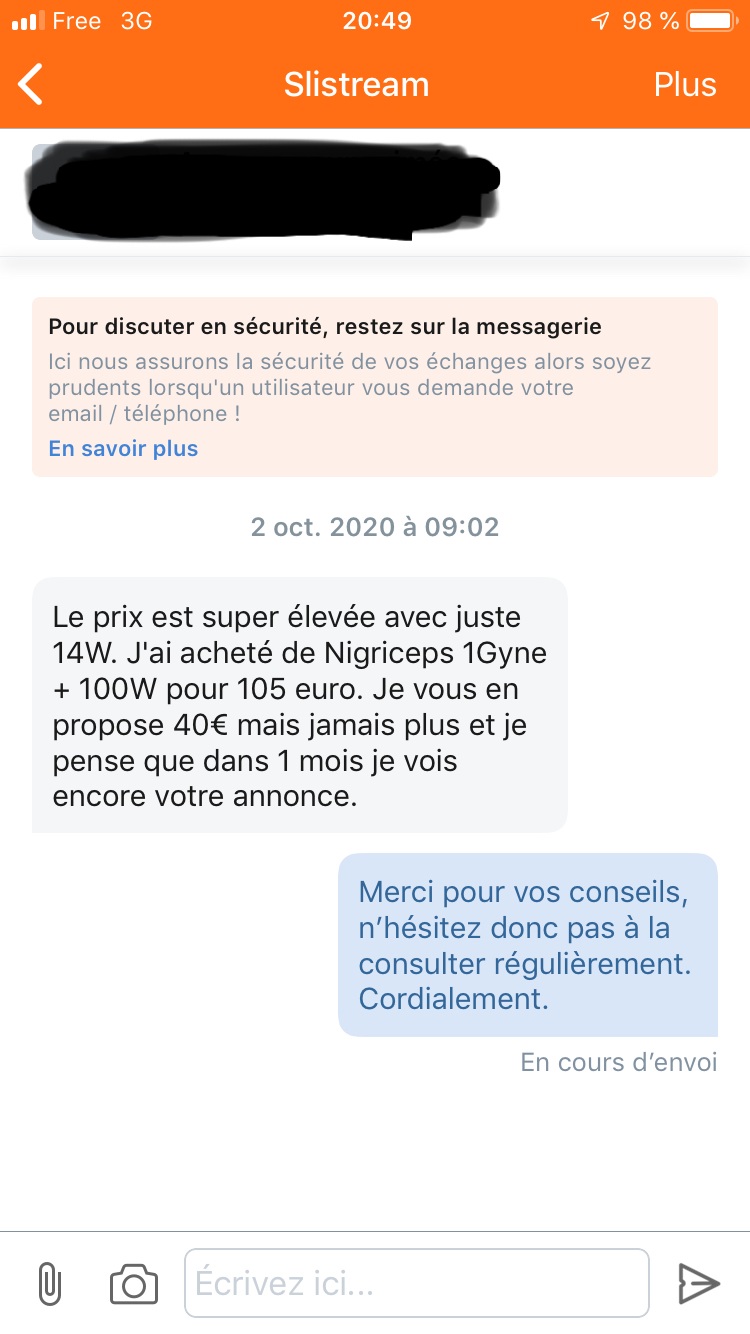Screen dimensions: 750x1334
Task: Open the En savoir plus link
Action: [x=123, y=448]
